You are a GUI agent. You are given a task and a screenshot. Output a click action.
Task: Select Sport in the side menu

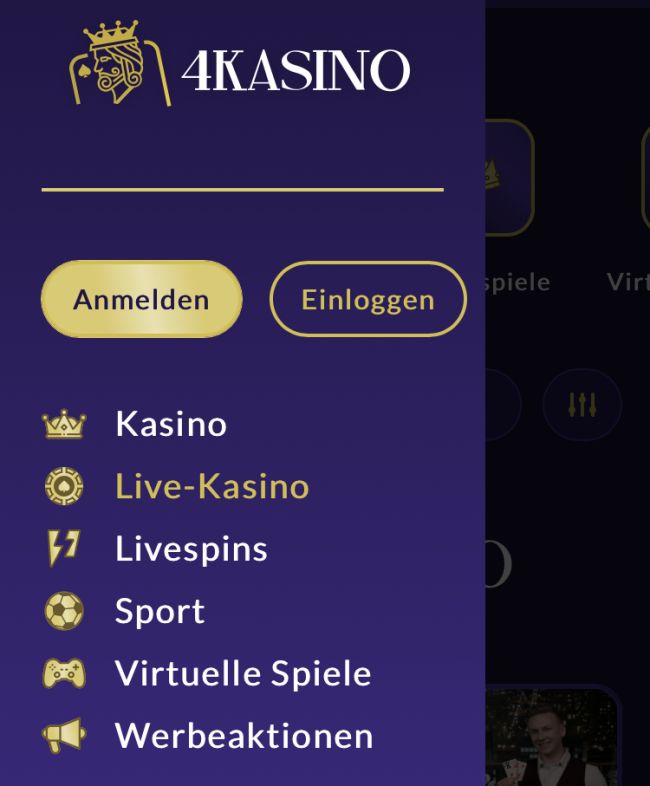tap(160, 611)
